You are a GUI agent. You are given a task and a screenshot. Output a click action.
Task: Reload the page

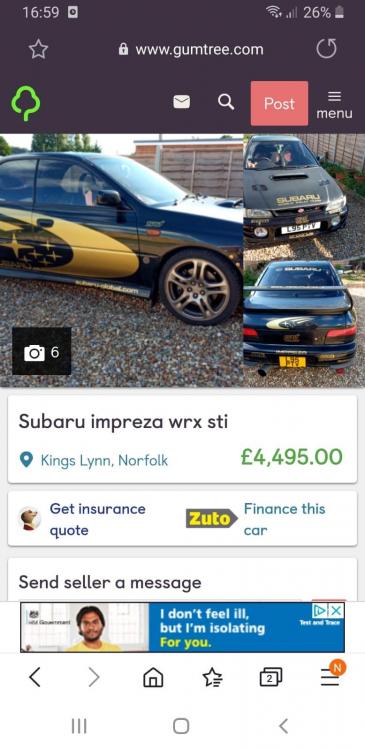click(x=326, y=49)
